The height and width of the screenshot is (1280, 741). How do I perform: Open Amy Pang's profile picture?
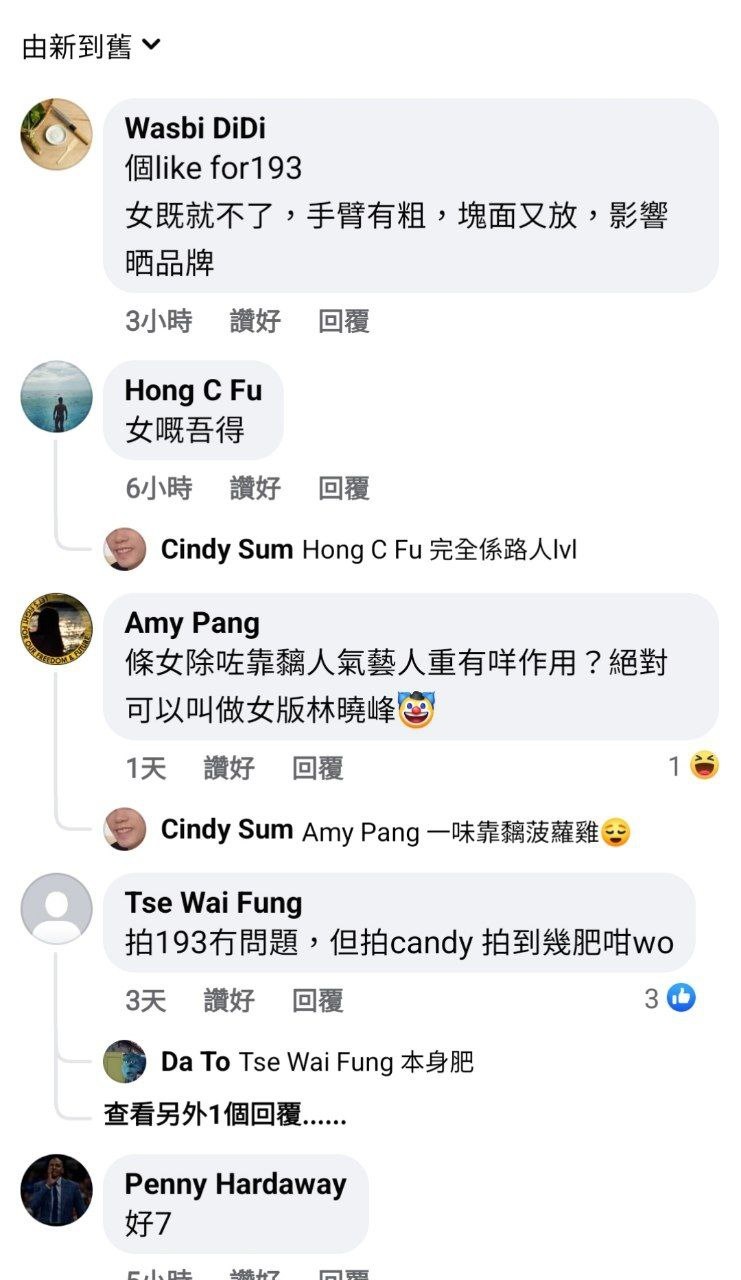click(57, 629)
